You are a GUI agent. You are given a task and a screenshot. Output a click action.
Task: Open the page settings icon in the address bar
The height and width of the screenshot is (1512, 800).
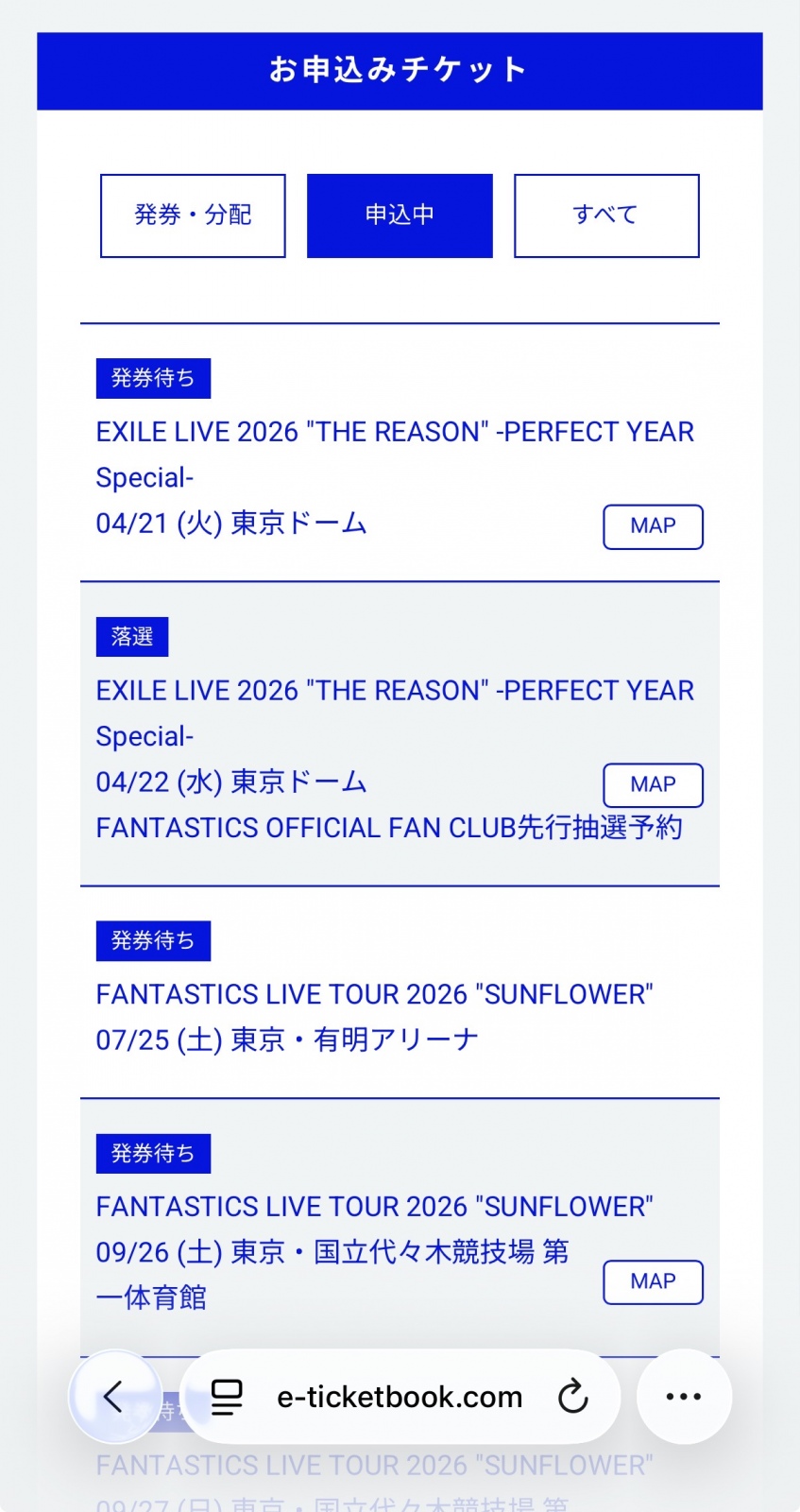pyautogui.click(x=227, y=1396)
